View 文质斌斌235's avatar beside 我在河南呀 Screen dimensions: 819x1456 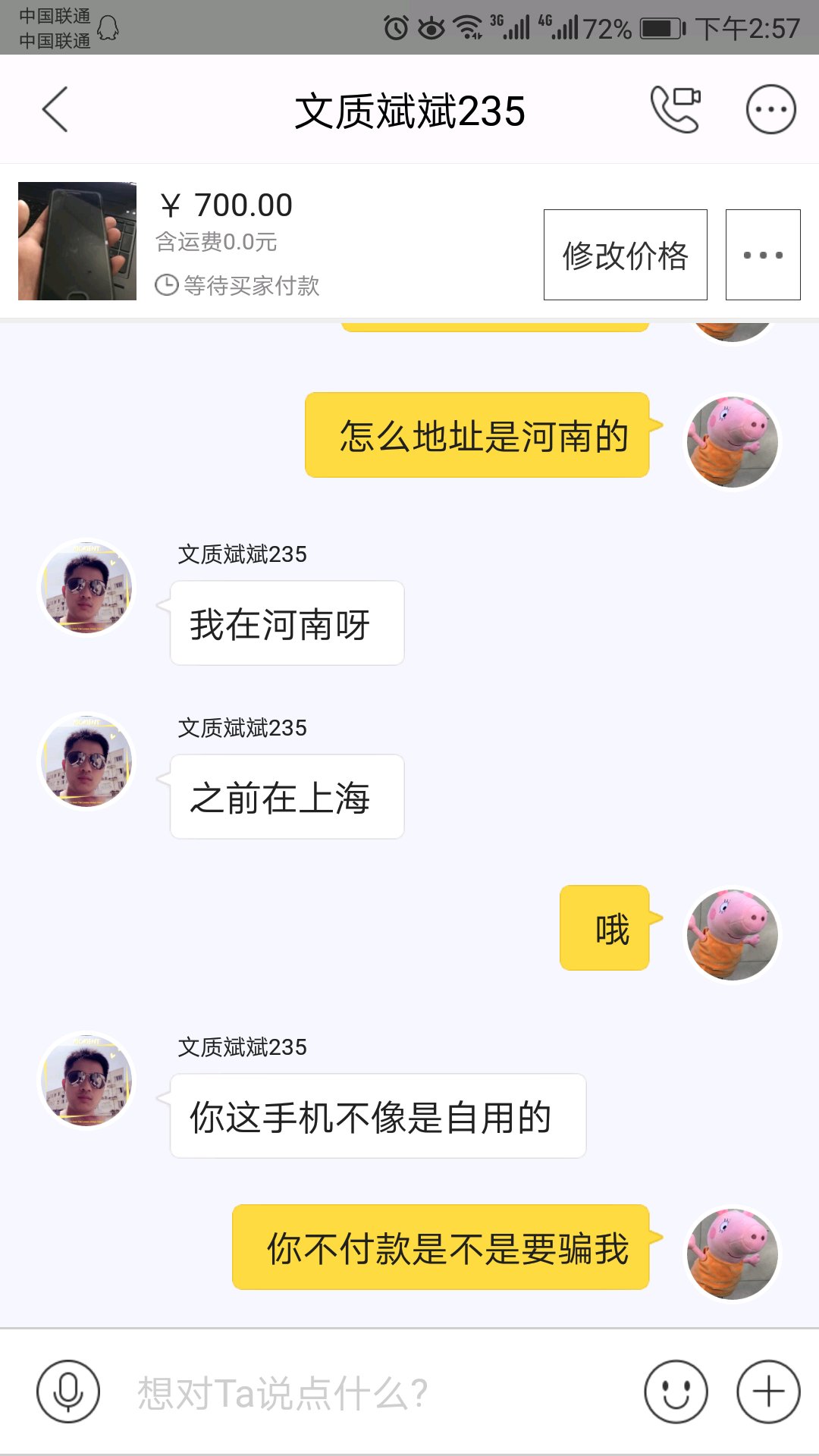(x=86, y=587)
